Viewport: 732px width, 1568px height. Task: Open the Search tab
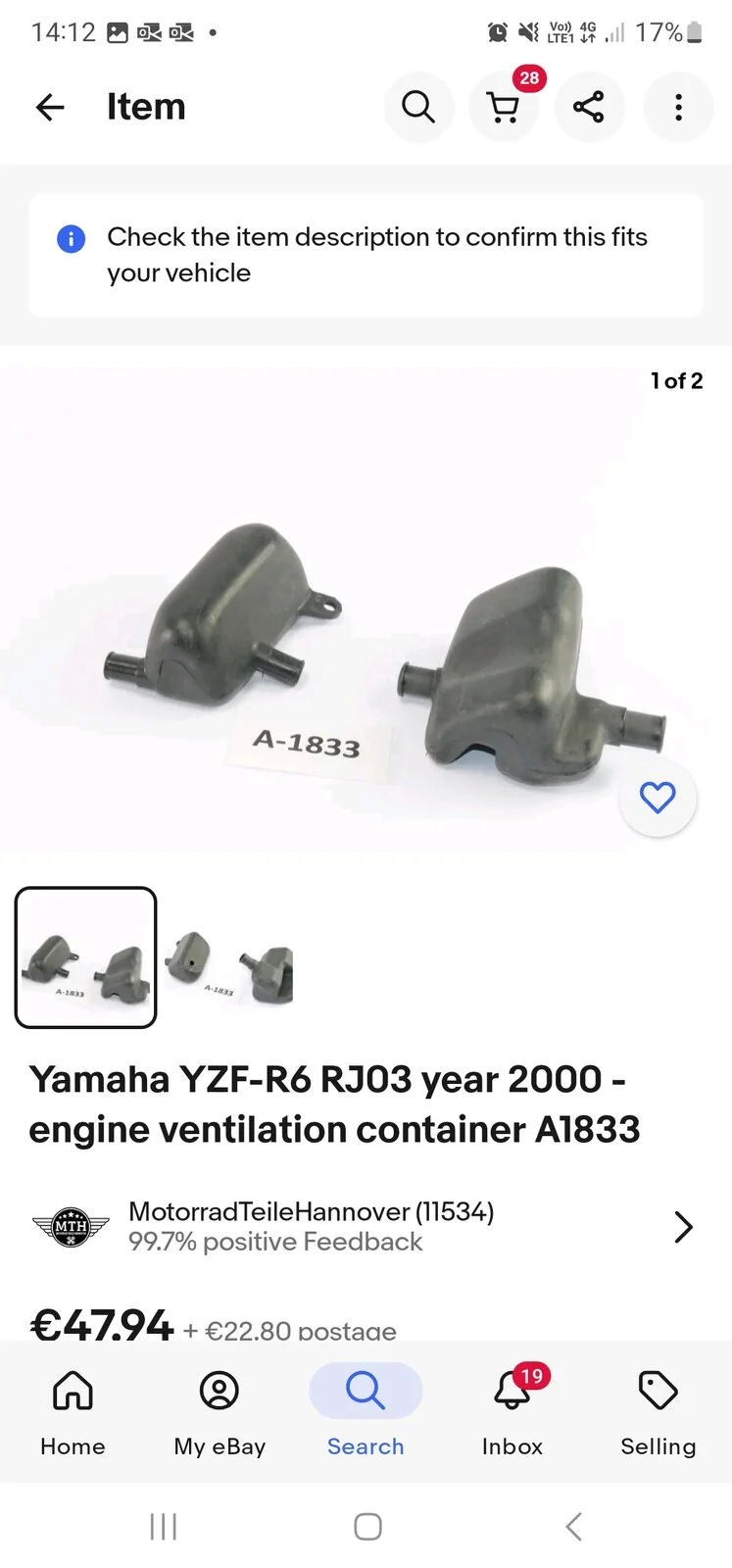[366, 1411]
